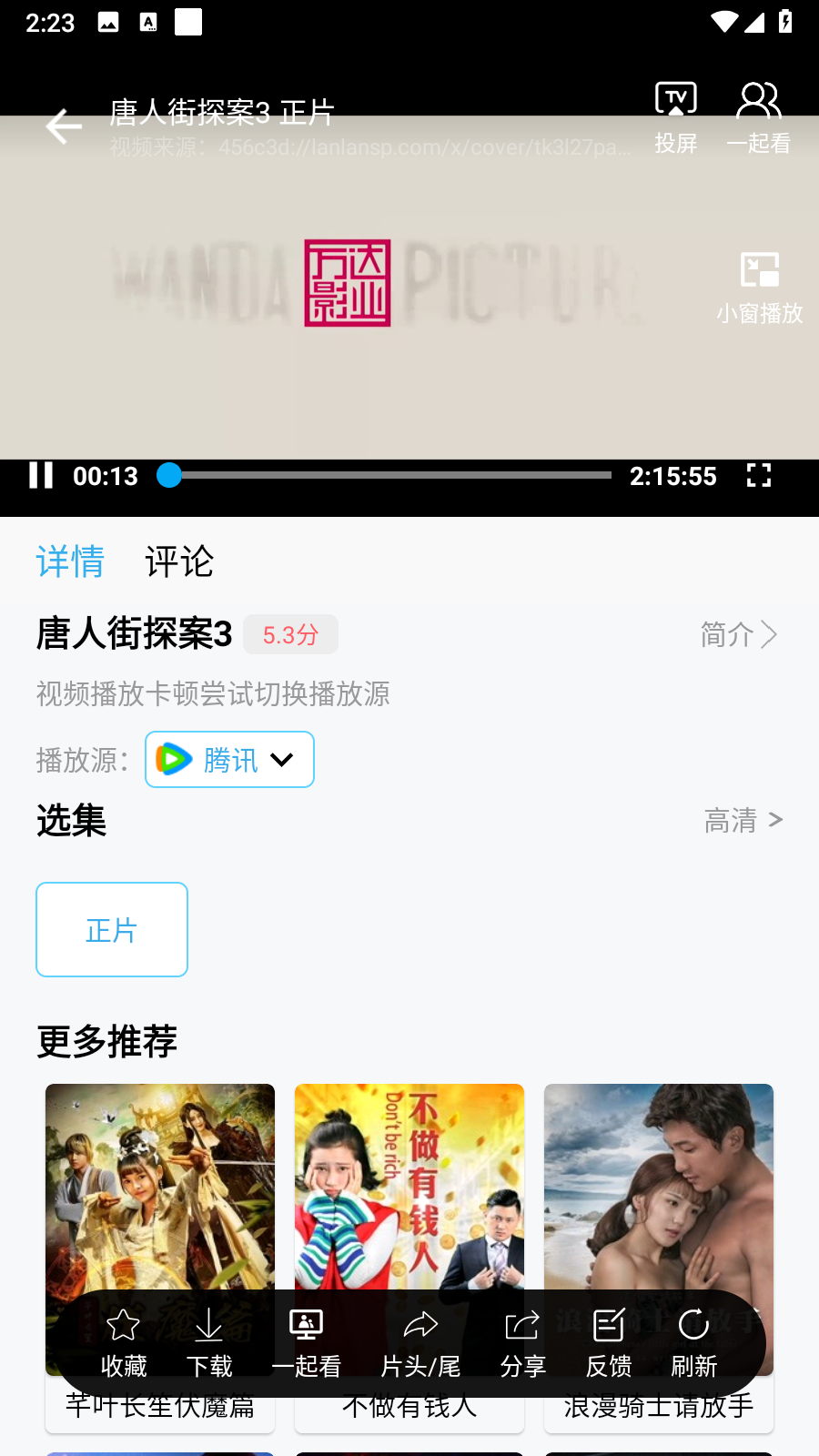
Task: Share this movie via 分享
Action: pyautogui.click(x=522, y=1343)
